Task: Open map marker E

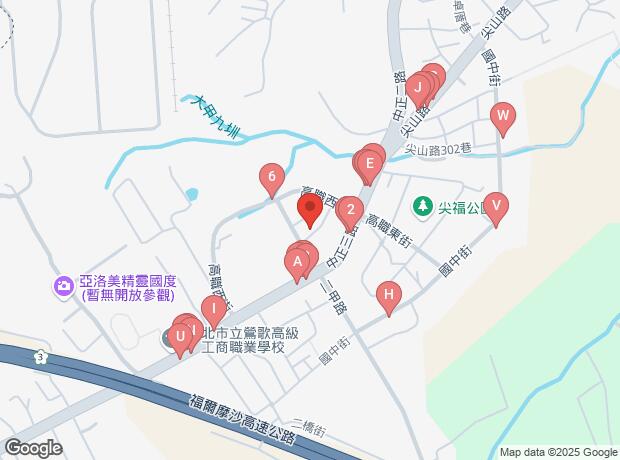Action: coord(369,162)
